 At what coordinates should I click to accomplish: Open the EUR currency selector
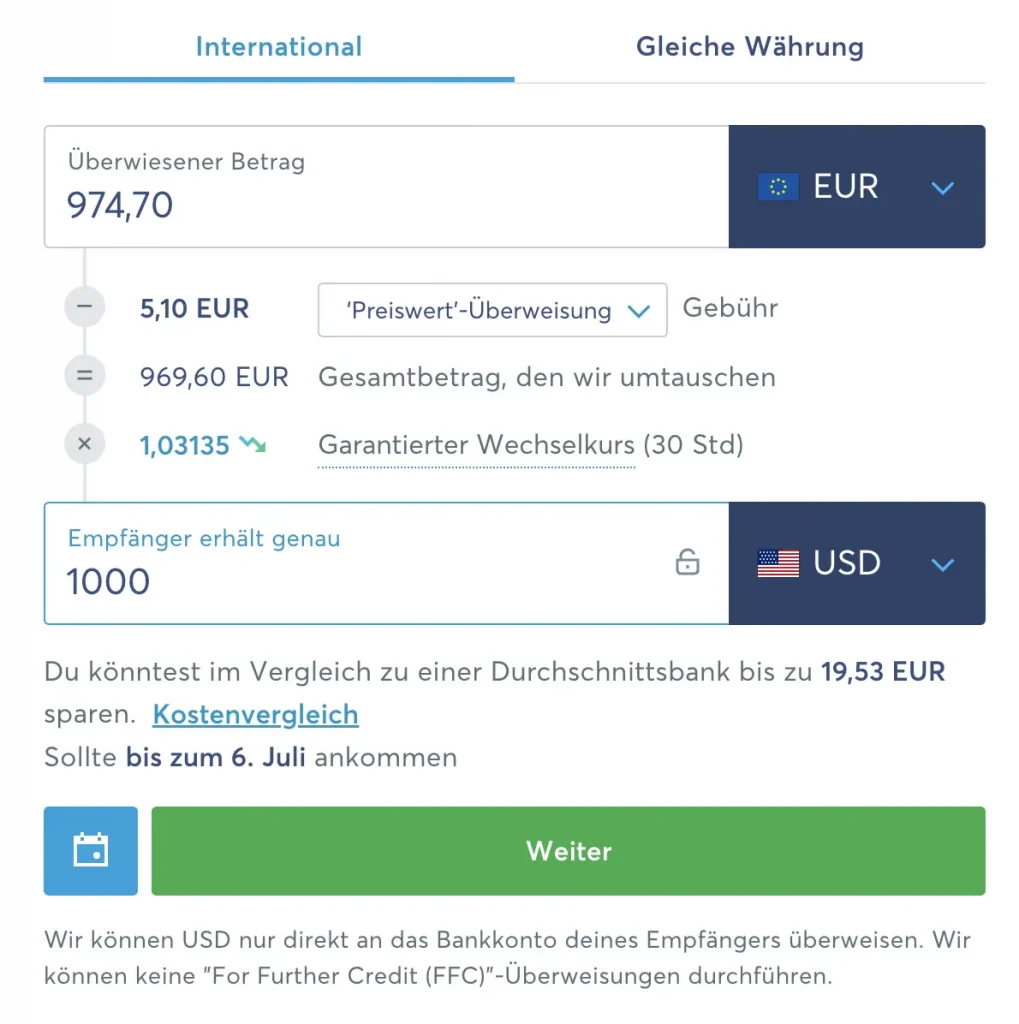[x=856, y=187]
